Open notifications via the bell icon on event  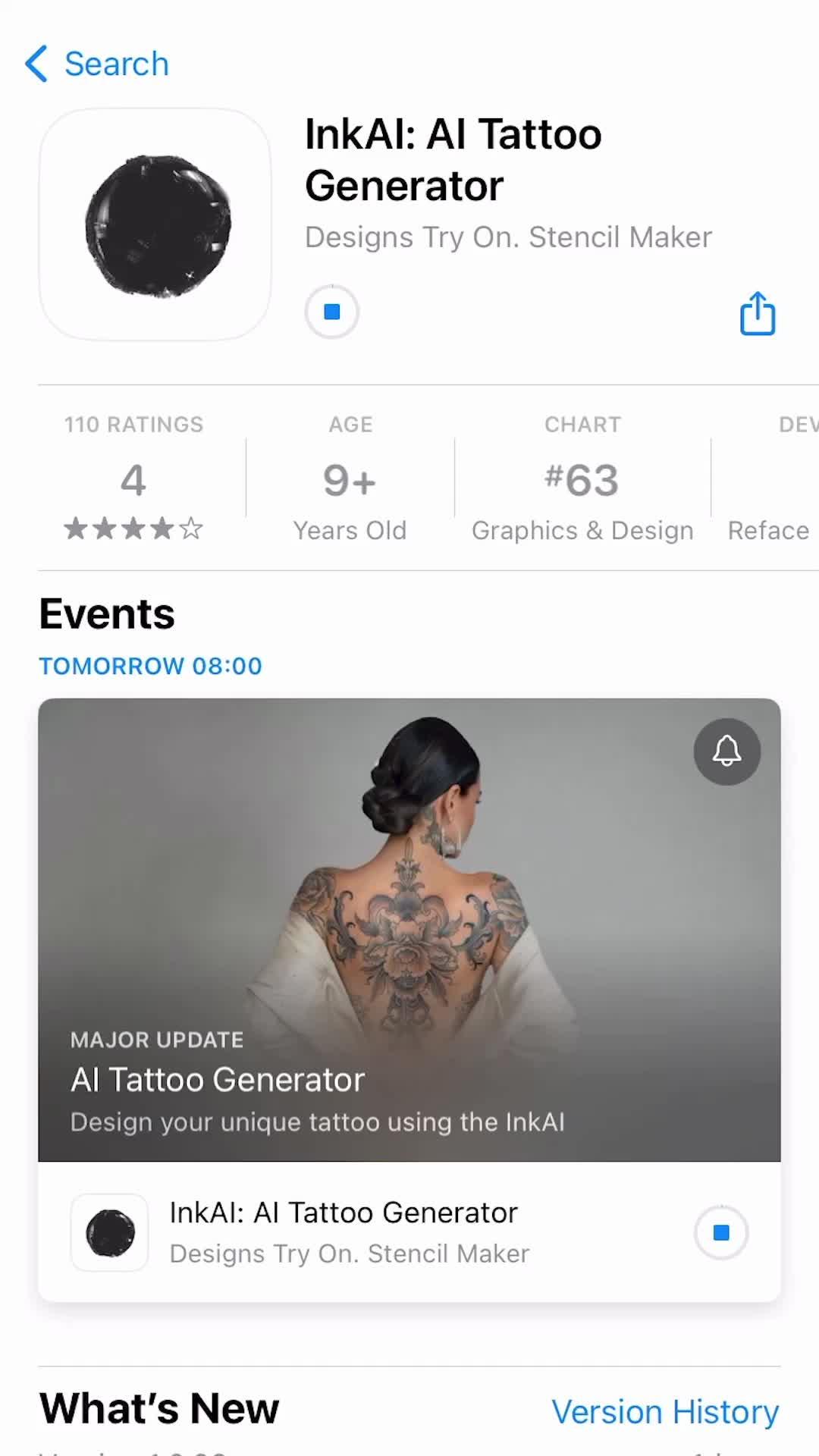726,751
